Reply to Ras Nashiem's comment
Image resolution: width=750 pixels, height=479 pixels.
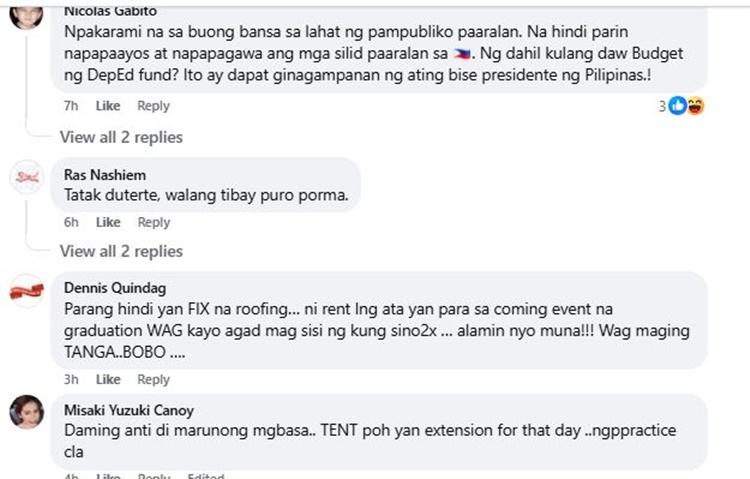pos(153,222)
